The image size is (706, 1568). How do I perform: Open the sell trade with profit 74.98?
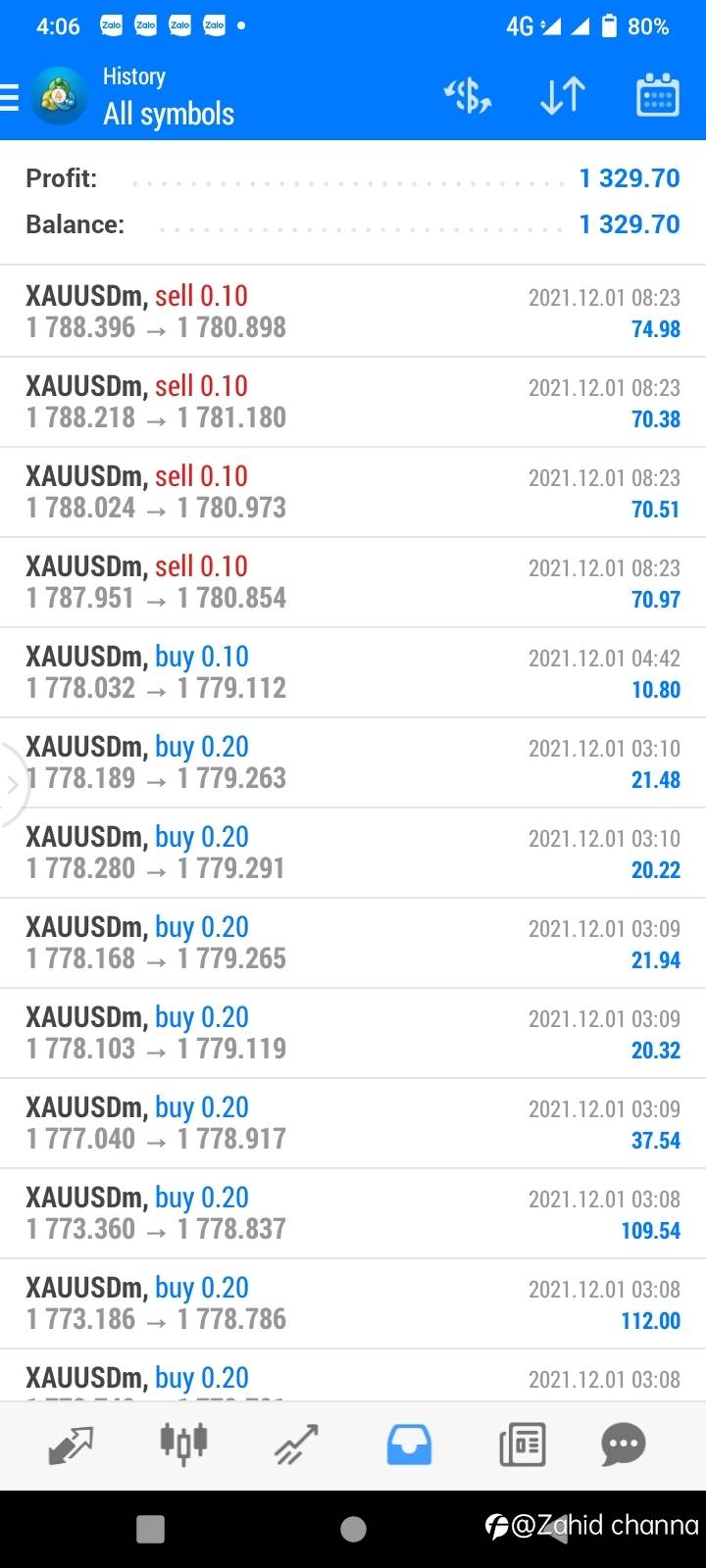(x=353, y=312)
